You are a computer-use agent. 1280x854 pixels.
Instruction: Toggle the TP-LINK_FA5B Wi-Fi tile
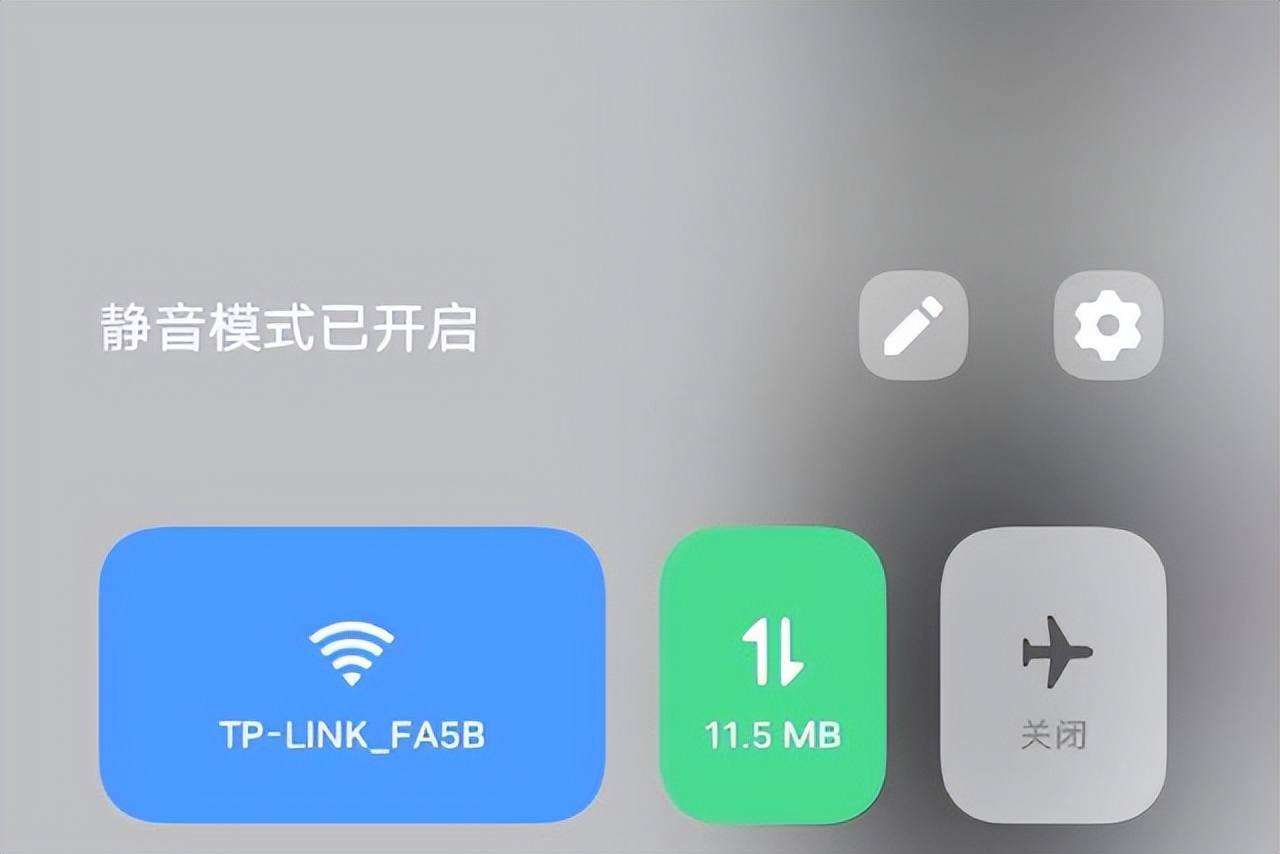click(351, 675)
